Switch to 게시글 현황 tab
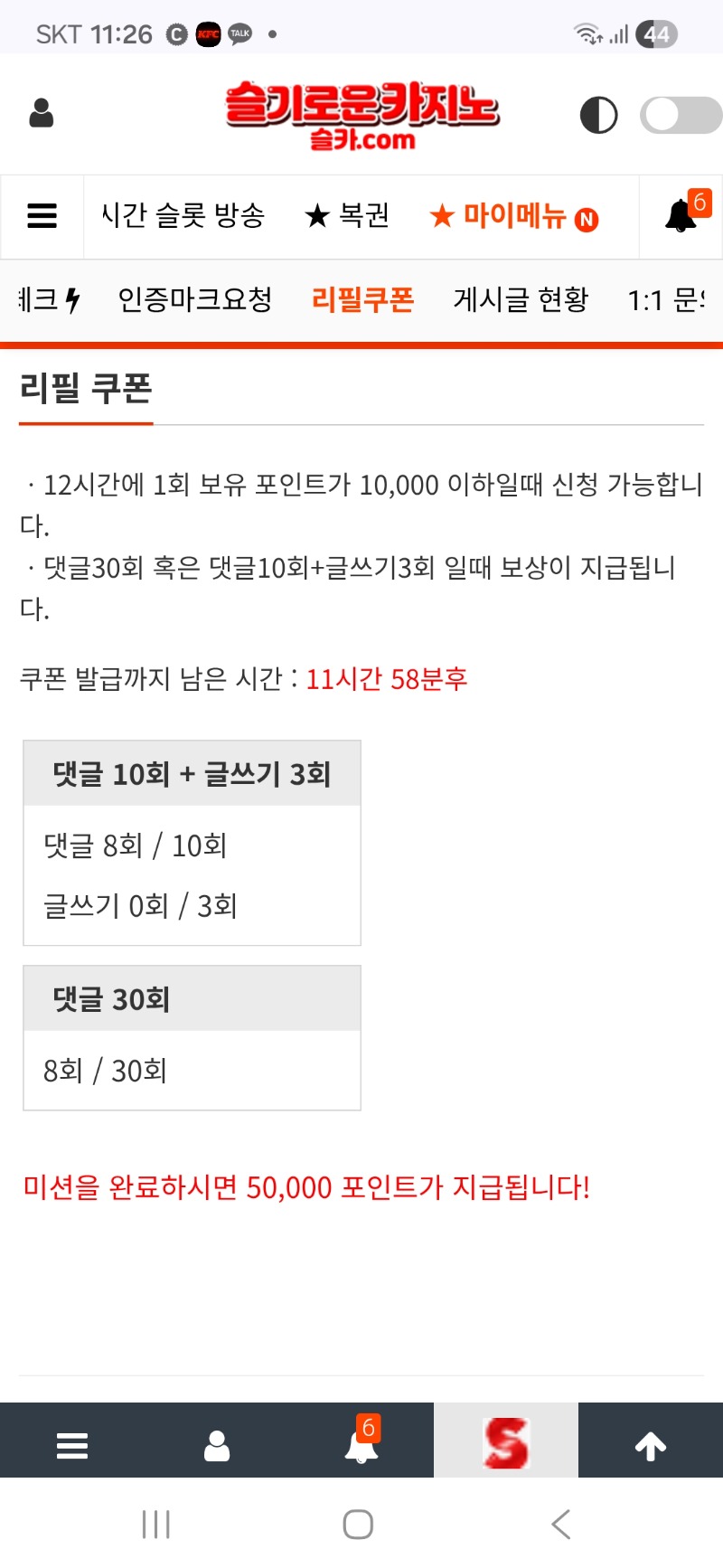Screen dimensions: 723x1568 click(521, 299)
